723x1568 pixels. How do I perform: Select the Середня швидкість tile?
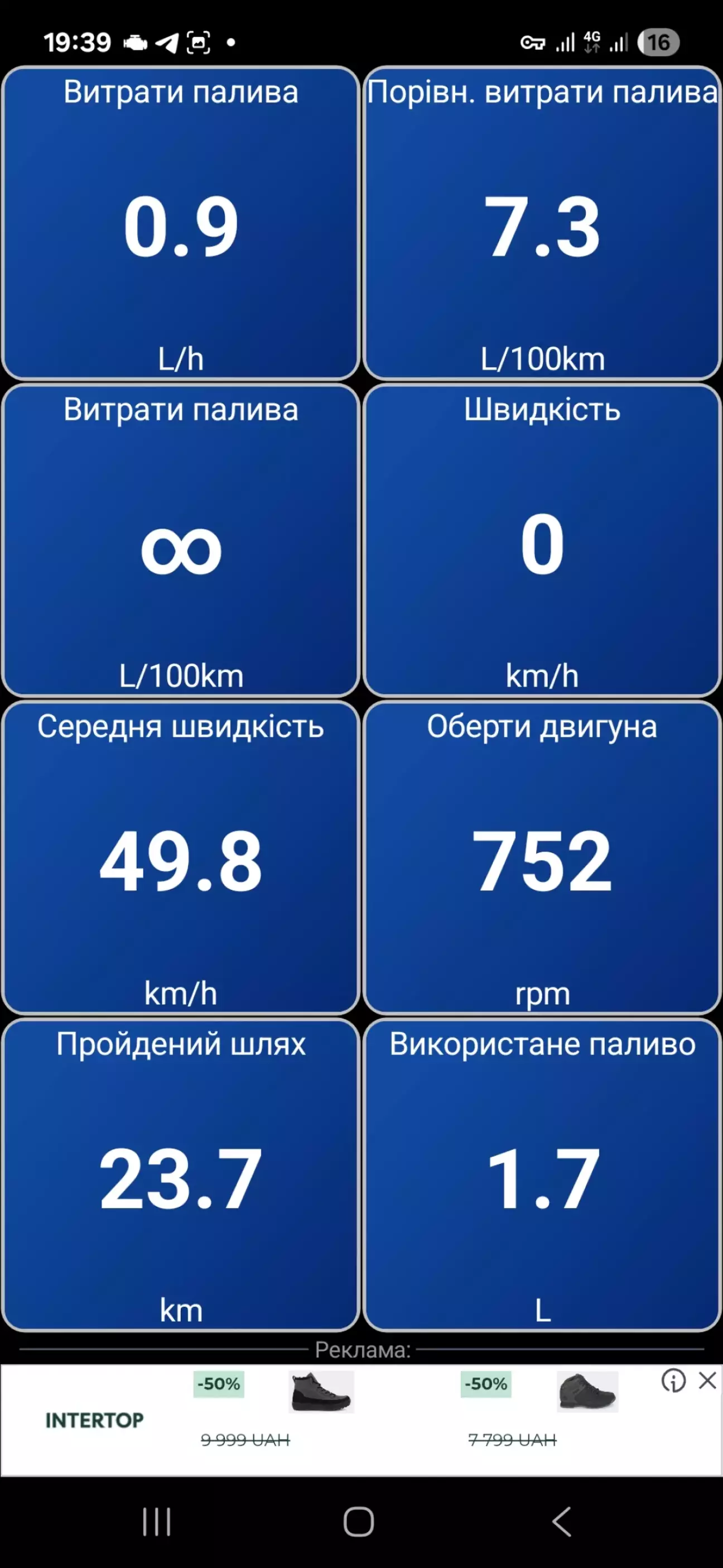(x=181, y=859)
